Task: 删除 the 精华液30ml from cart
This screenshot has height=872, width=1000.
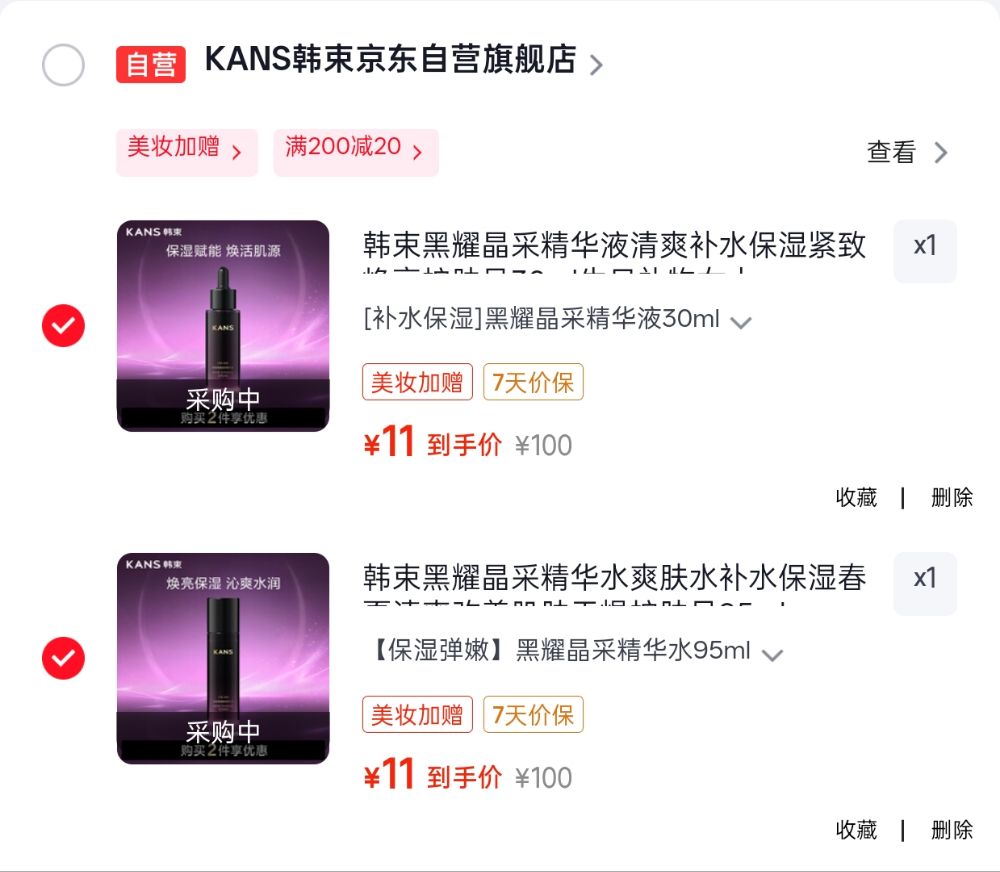Action: click(x=951, y=497)
